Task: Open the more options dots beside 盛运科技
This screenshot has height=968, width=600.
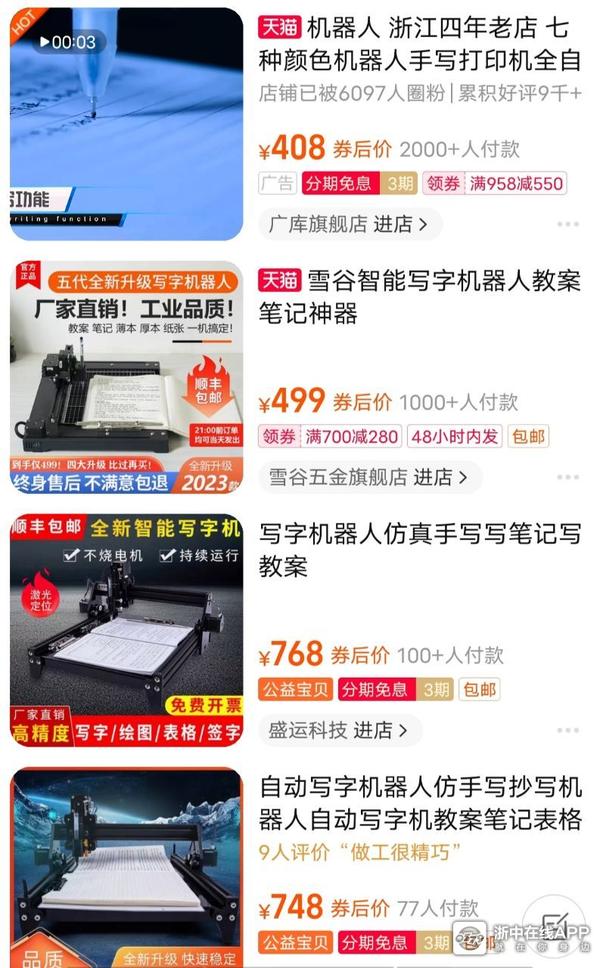Action: [568, 731]
